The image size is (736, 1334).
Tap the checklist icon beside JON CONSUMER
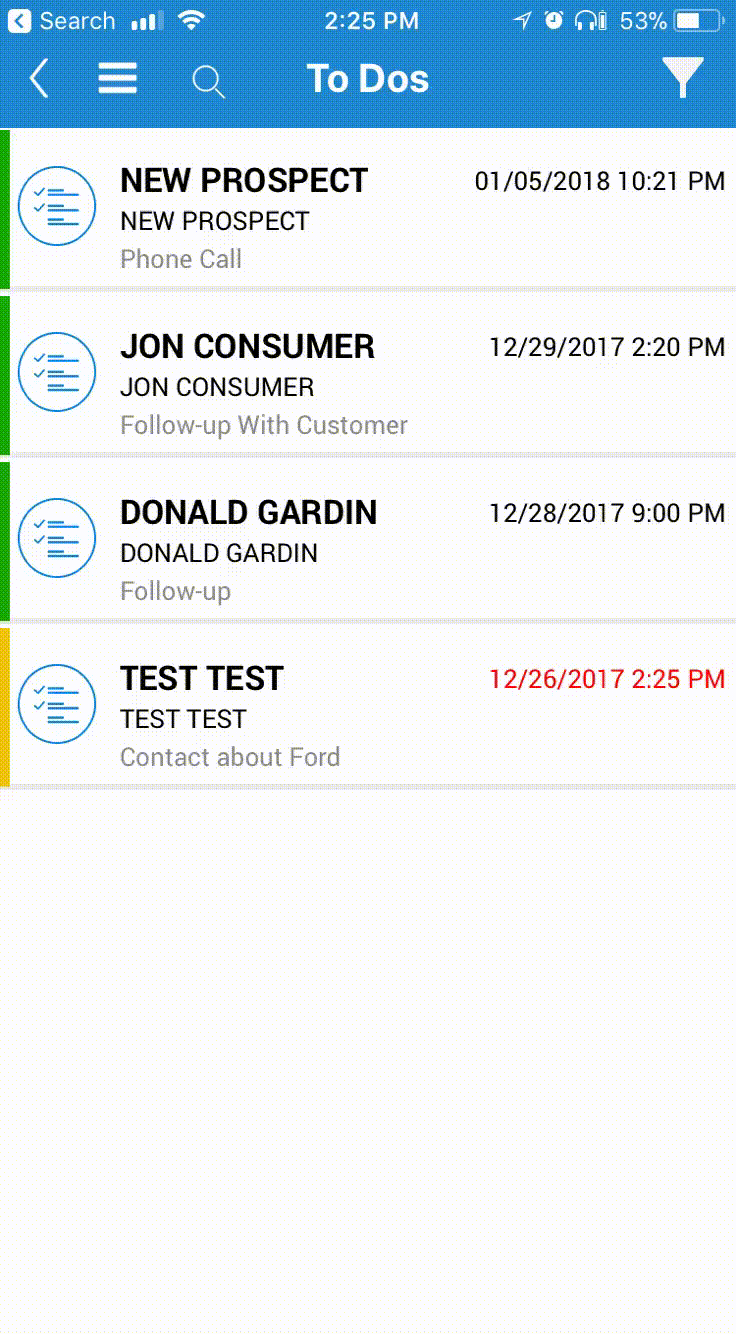(57, 372)
